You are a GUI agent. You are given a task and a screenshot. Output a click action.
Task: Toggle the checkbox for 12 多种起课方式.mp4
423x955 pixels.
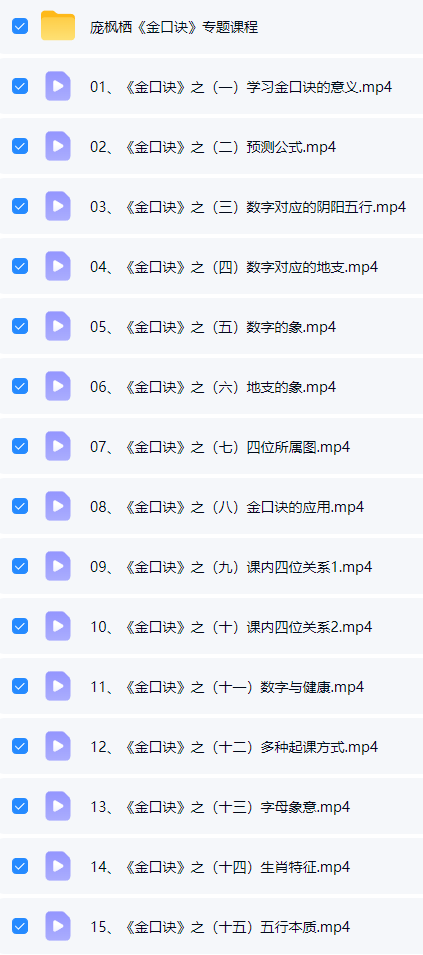click(20, 746)
